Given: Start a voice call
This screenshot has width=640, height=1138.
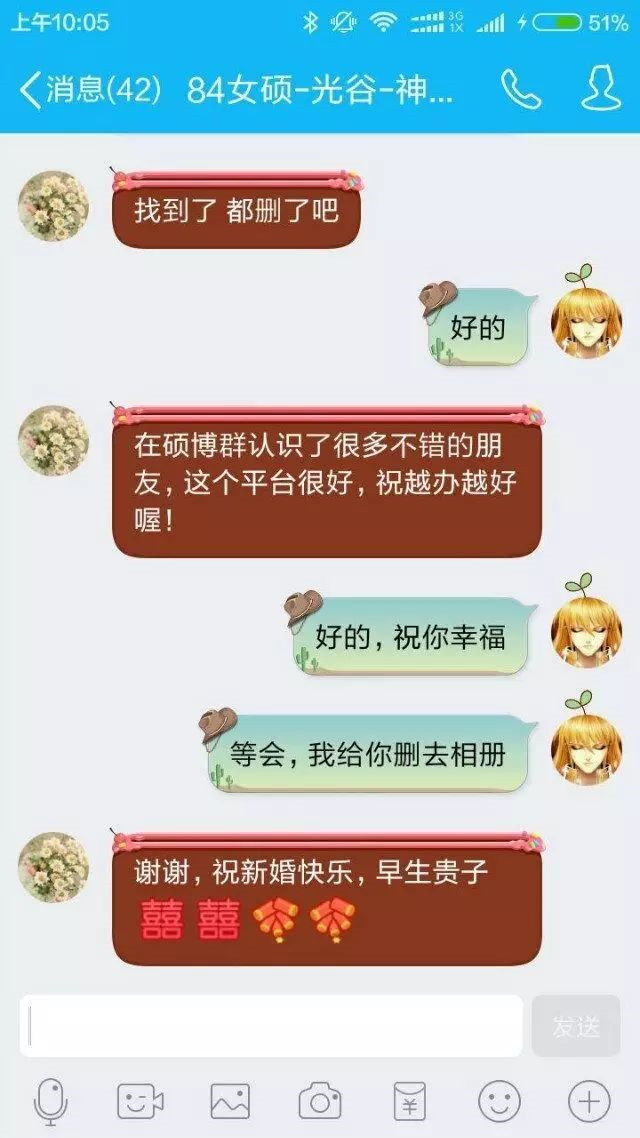Looking at the screenshot, I should 520,91.
